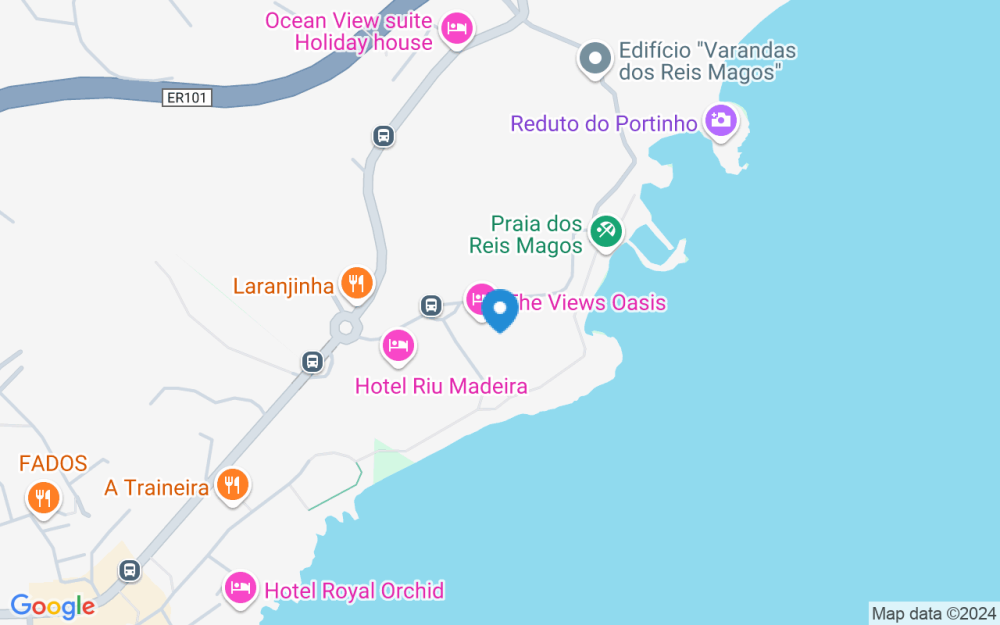Select the Reduto do Portinho camera marker
The image size is (1000, 625).
[x=720, y=123]
